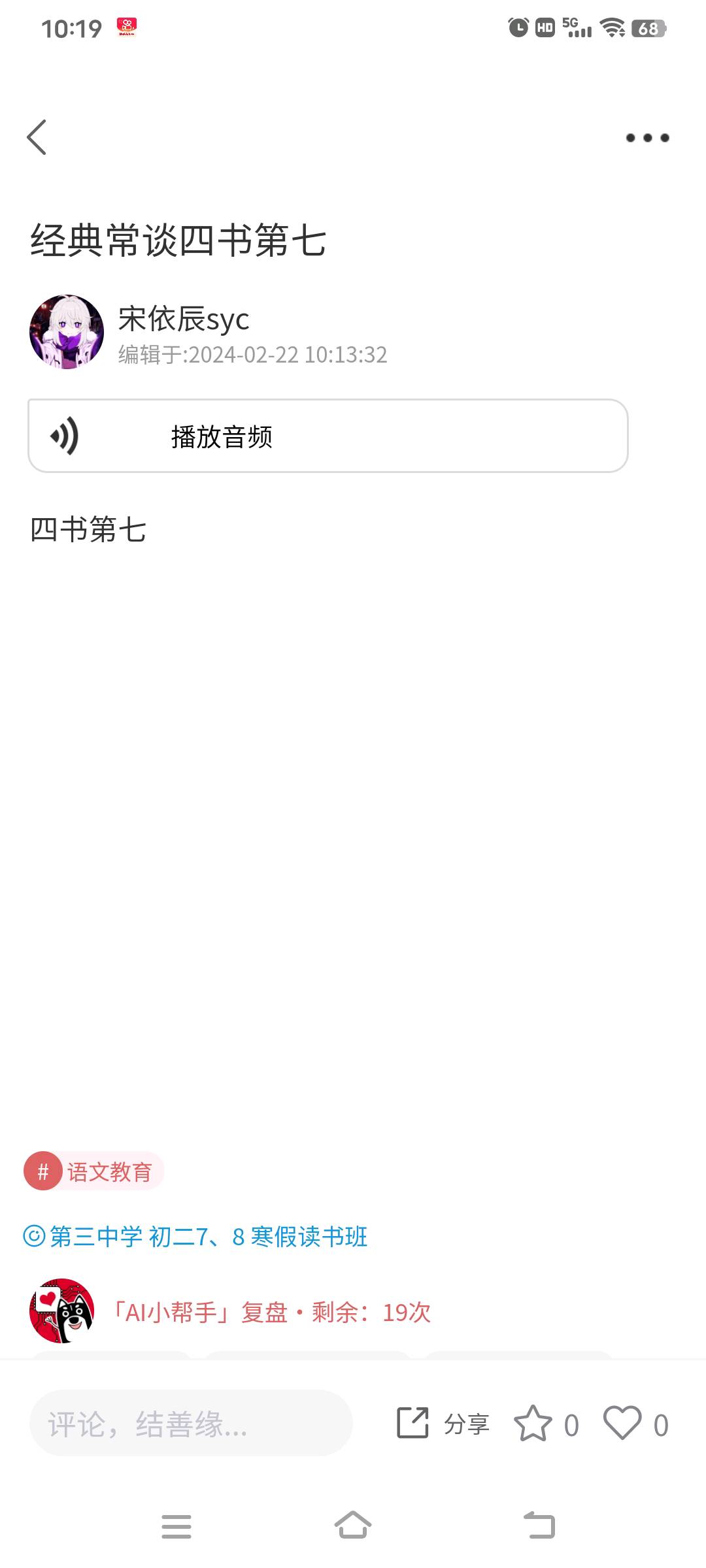The width and height of the screenshot is (706, 1568).
Task: Open the three-dot overflow menu
Action: click(x=647, y=137)
